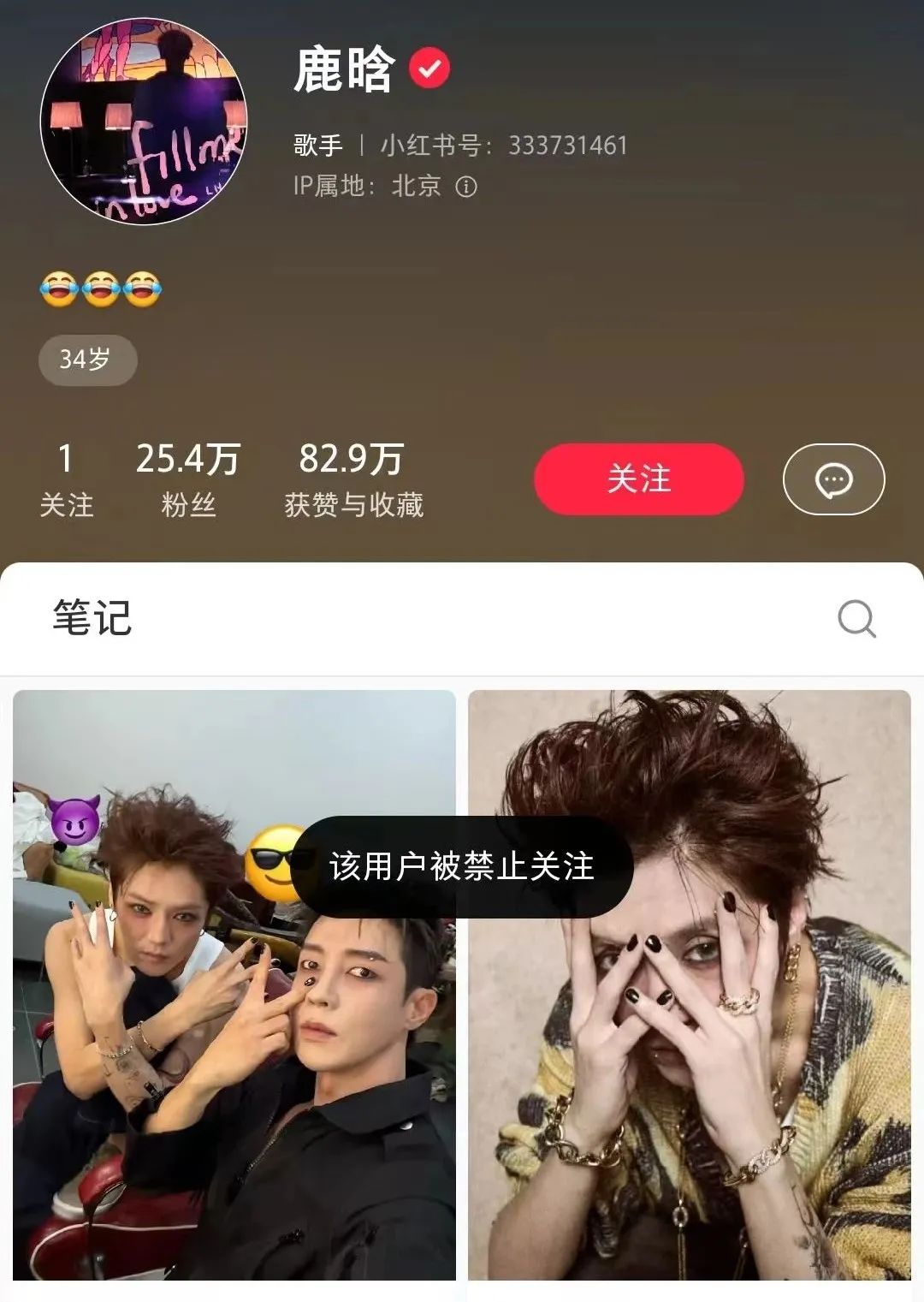View the 1 关注 following list
Viewport: 924px width, 1302px height.
coord(66,480)
